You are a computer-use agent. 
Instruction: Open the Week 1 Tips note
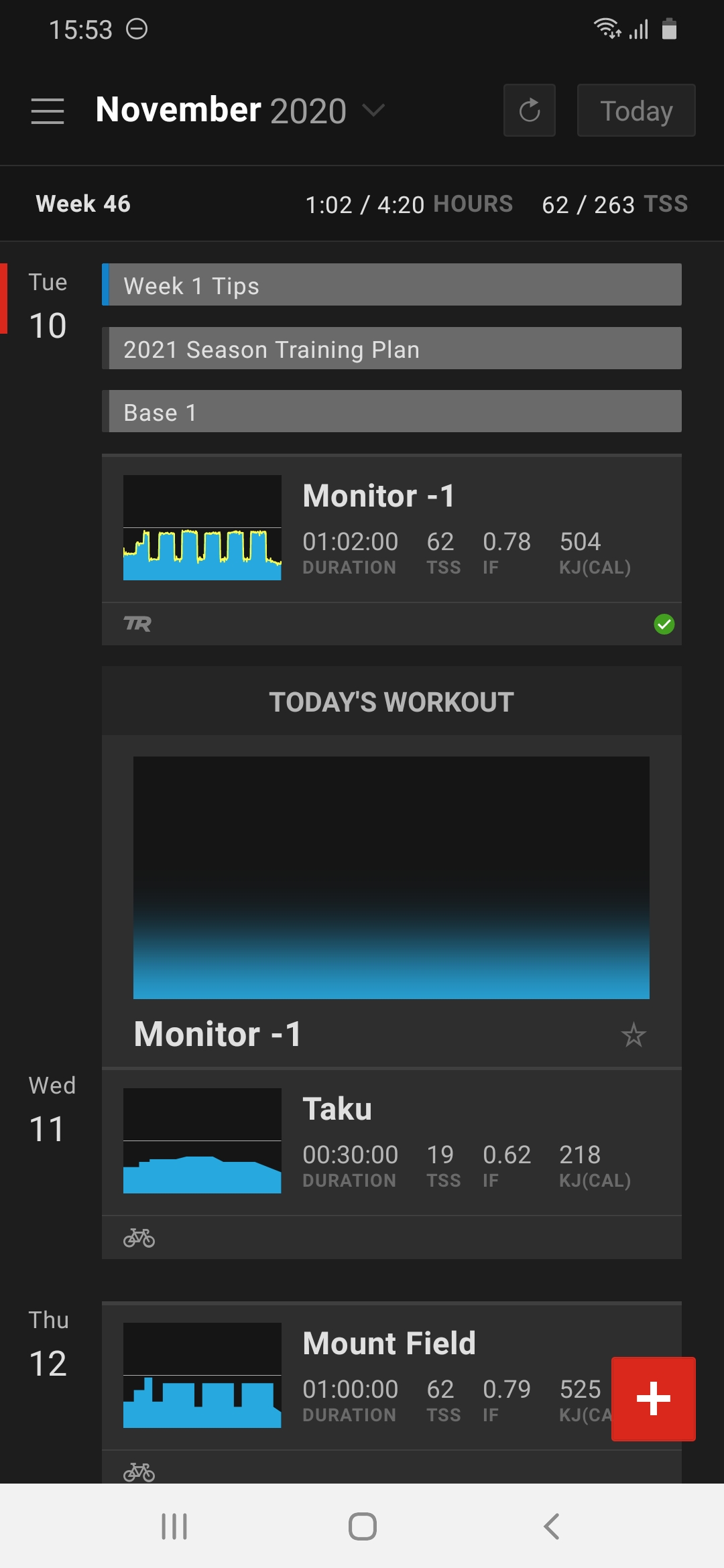391,285
